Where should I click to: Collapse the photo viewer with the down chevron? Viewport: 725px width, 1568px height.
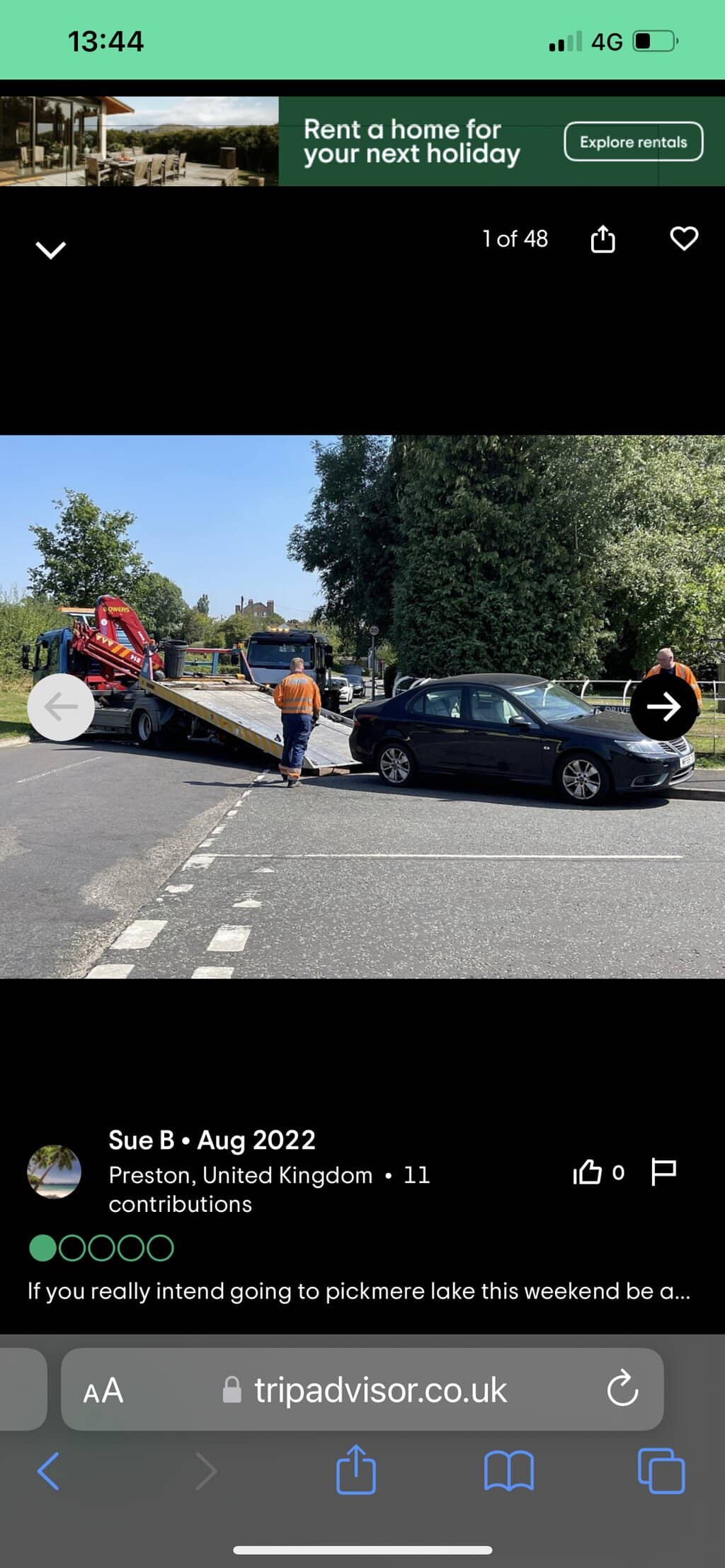click(x=50, y=249)
